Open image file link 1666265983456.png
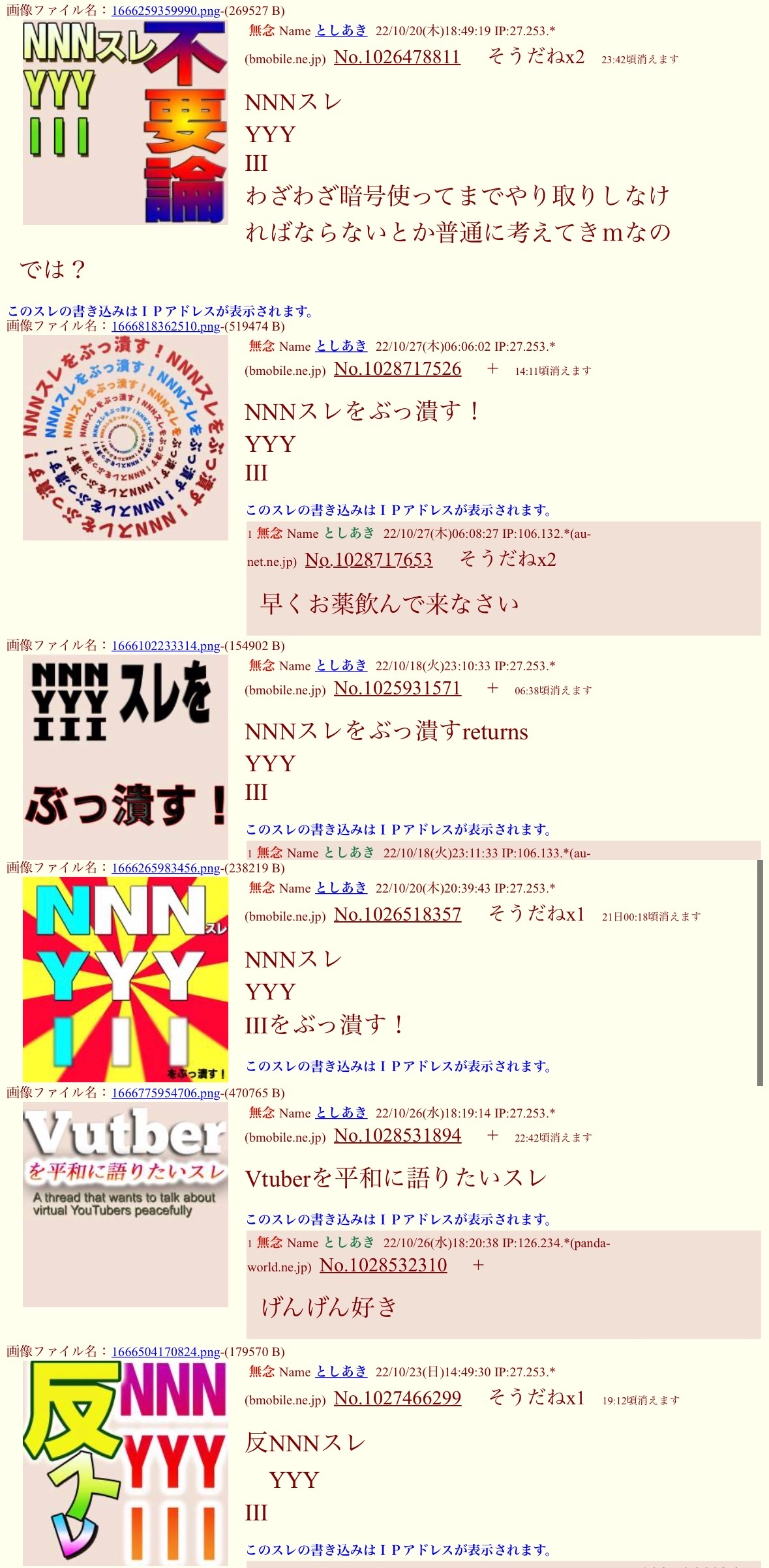The height and width of the screenshot is (1568, 769). (x=166, y=868)
